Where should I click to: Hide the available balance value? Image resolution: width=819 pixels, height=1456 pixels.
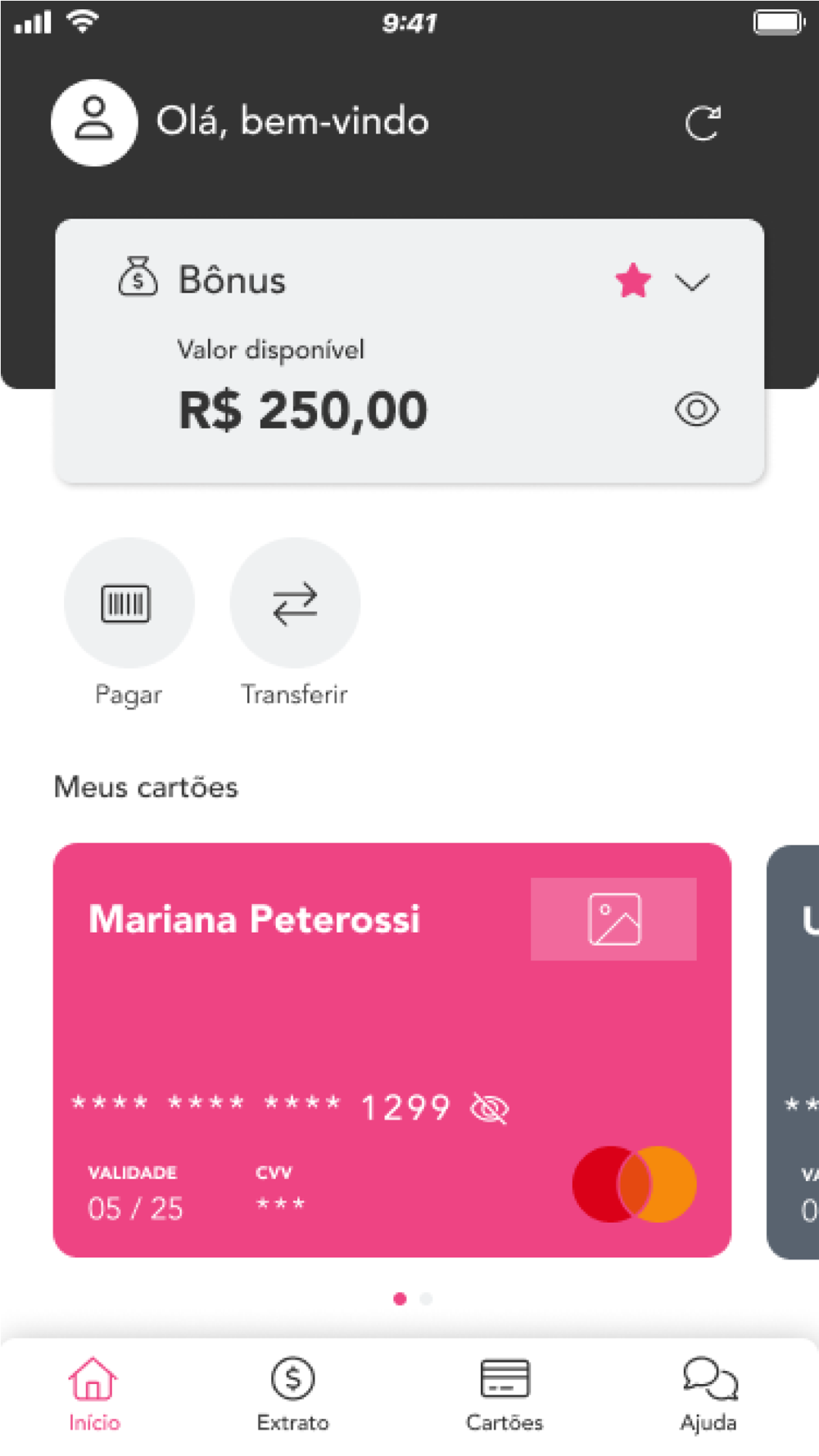pyautogui.click(x=697, y=409)
